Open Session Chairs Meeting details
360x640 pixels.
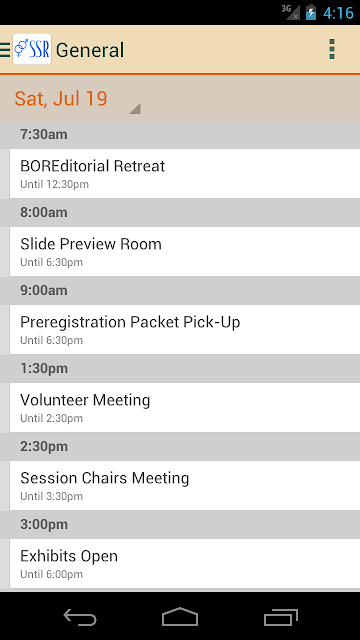(x=184, y=485)
